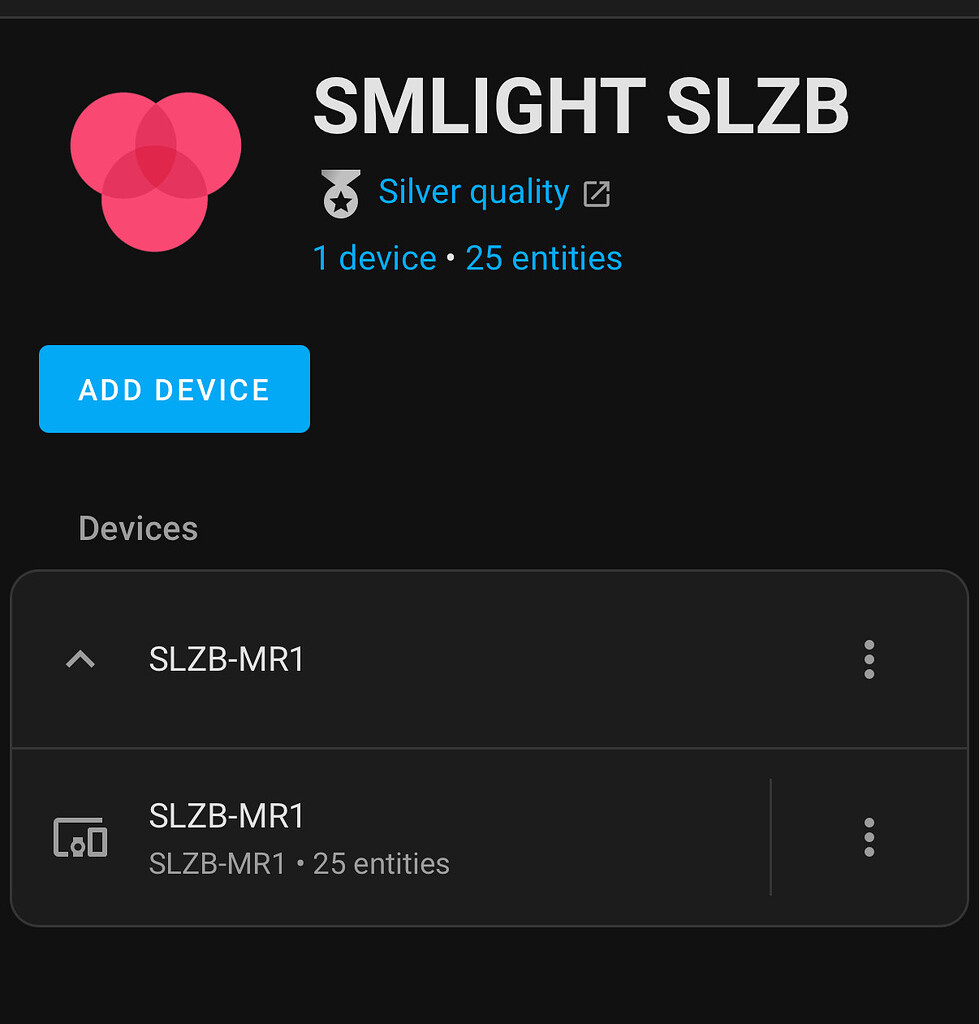
Task: Open the three-dot menu on the SLZB-MR1 device entry
Action: pyautogui.click(x=869, y=838)
